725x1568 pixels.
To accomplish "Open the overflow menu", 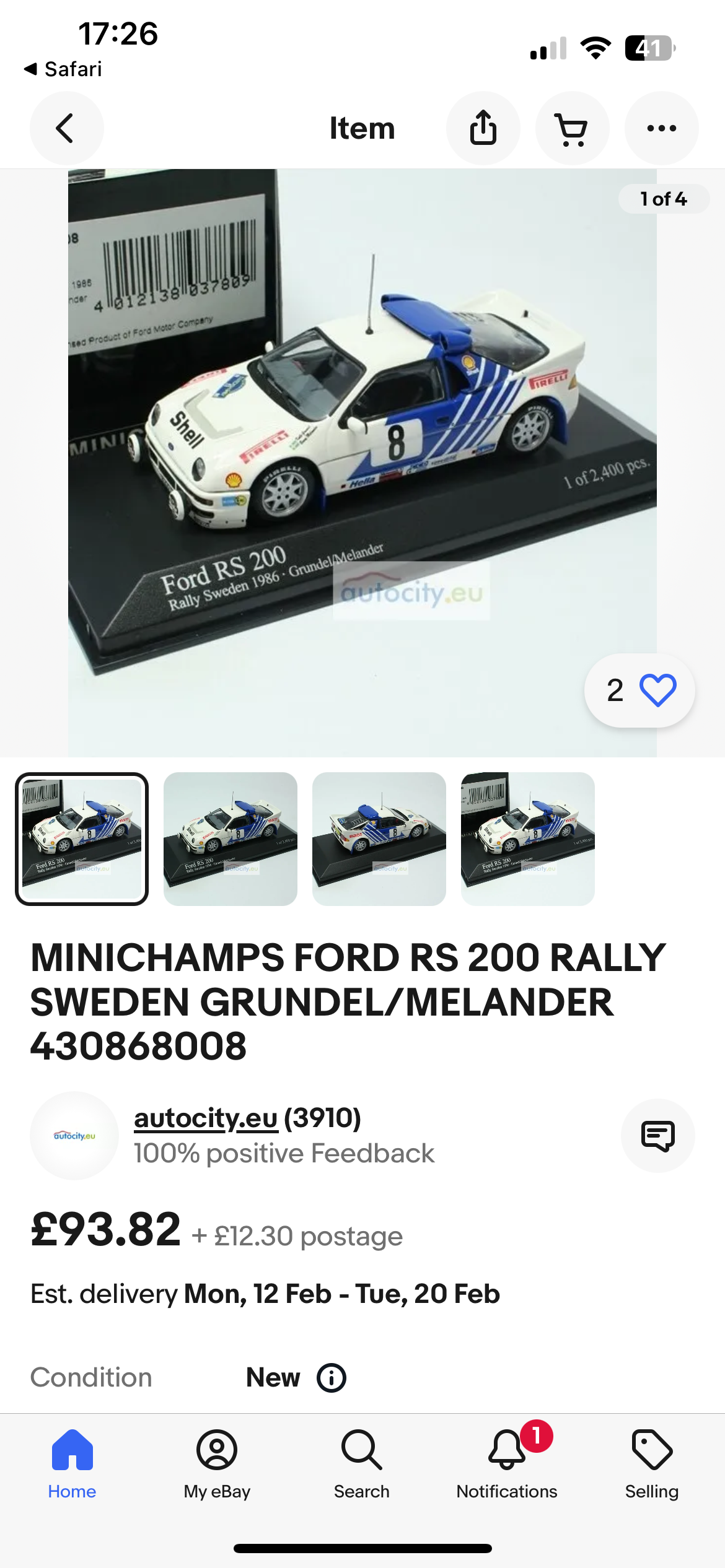I will 661,128.
